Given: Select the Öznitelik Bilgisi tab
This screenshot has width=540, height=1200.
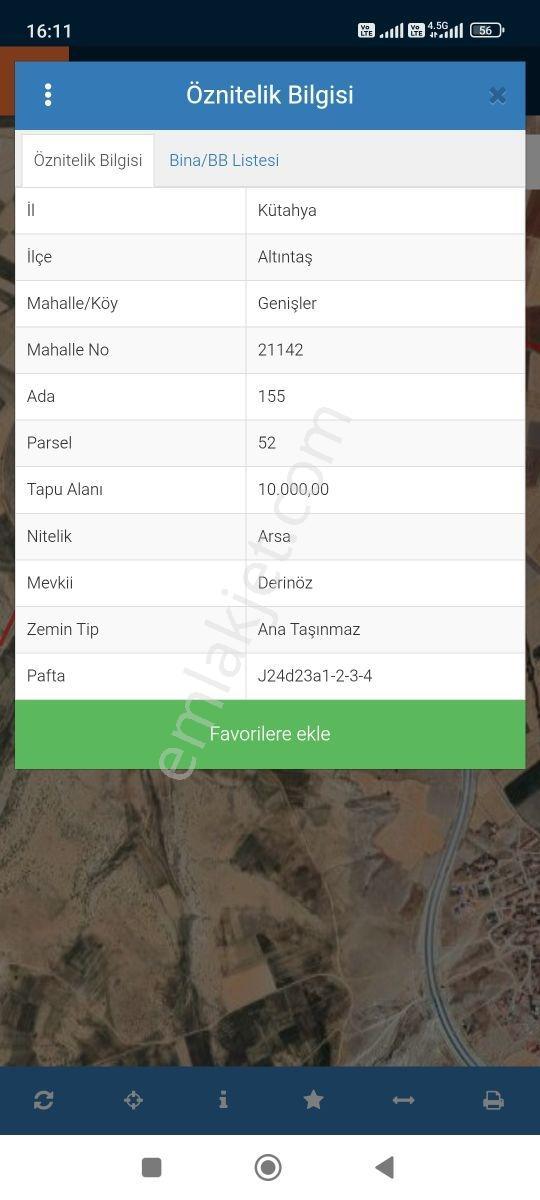Looking at the screenshot, I should click(88, 160).
